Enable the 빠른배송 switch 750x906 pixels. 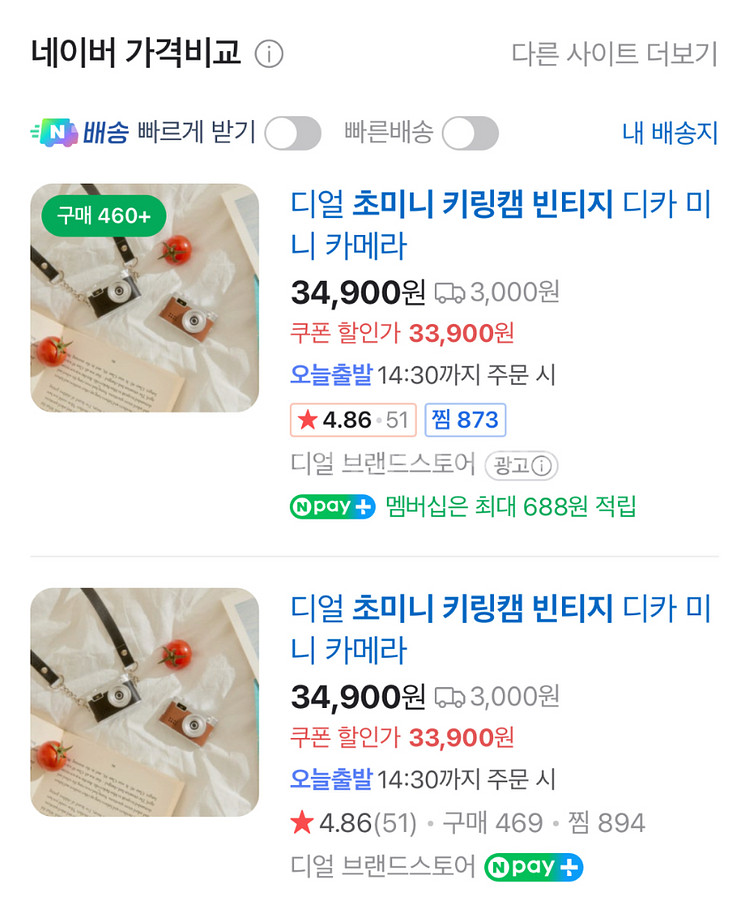click(470, 133)
